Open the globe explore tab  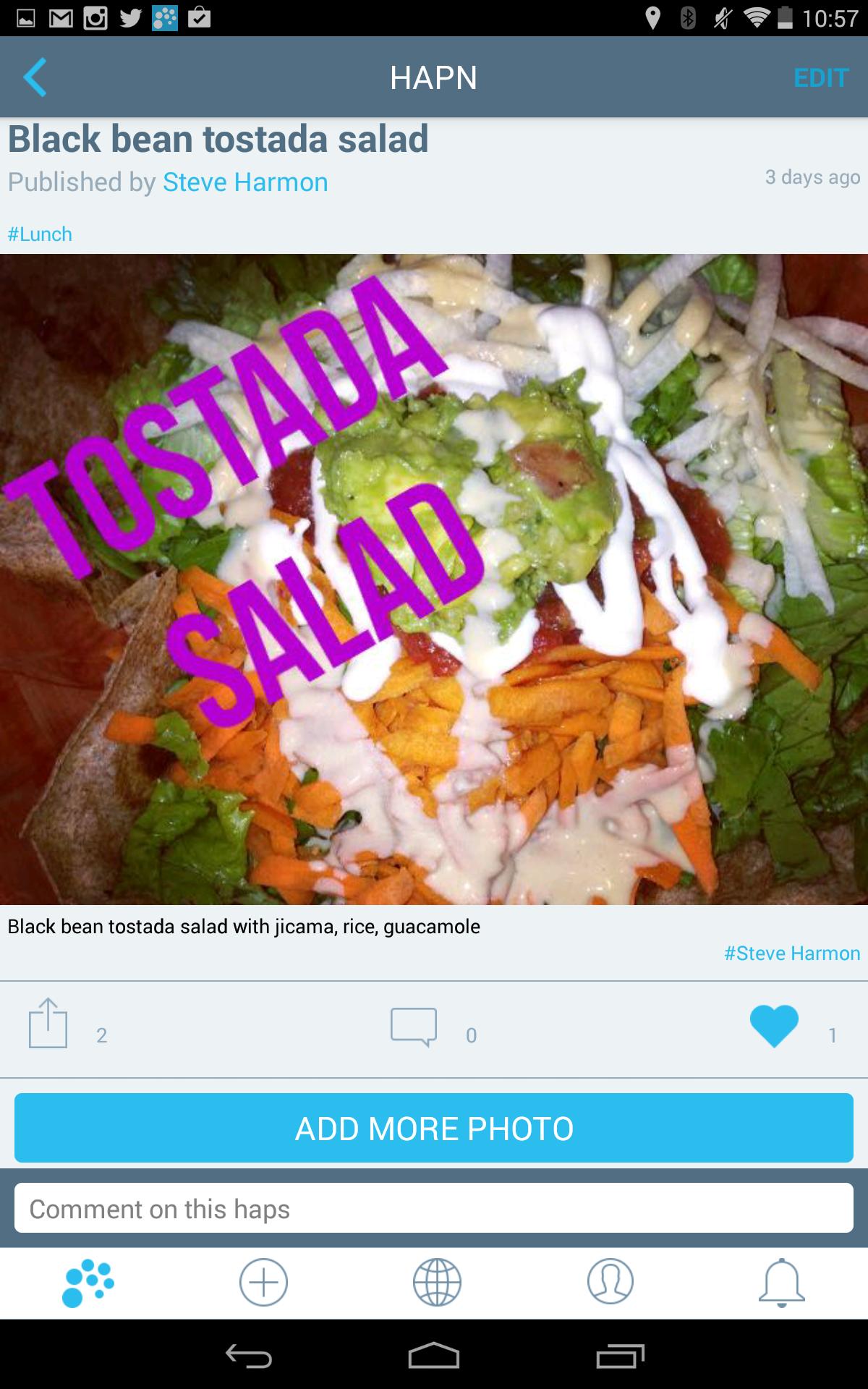(437, 1283)
